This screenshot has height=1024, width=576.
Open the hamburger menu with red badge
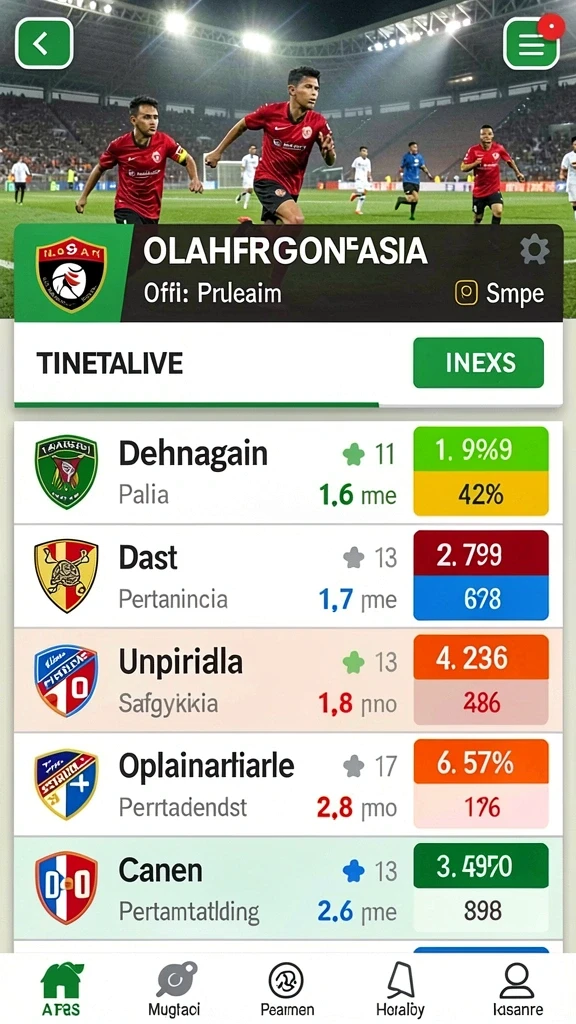532,44
